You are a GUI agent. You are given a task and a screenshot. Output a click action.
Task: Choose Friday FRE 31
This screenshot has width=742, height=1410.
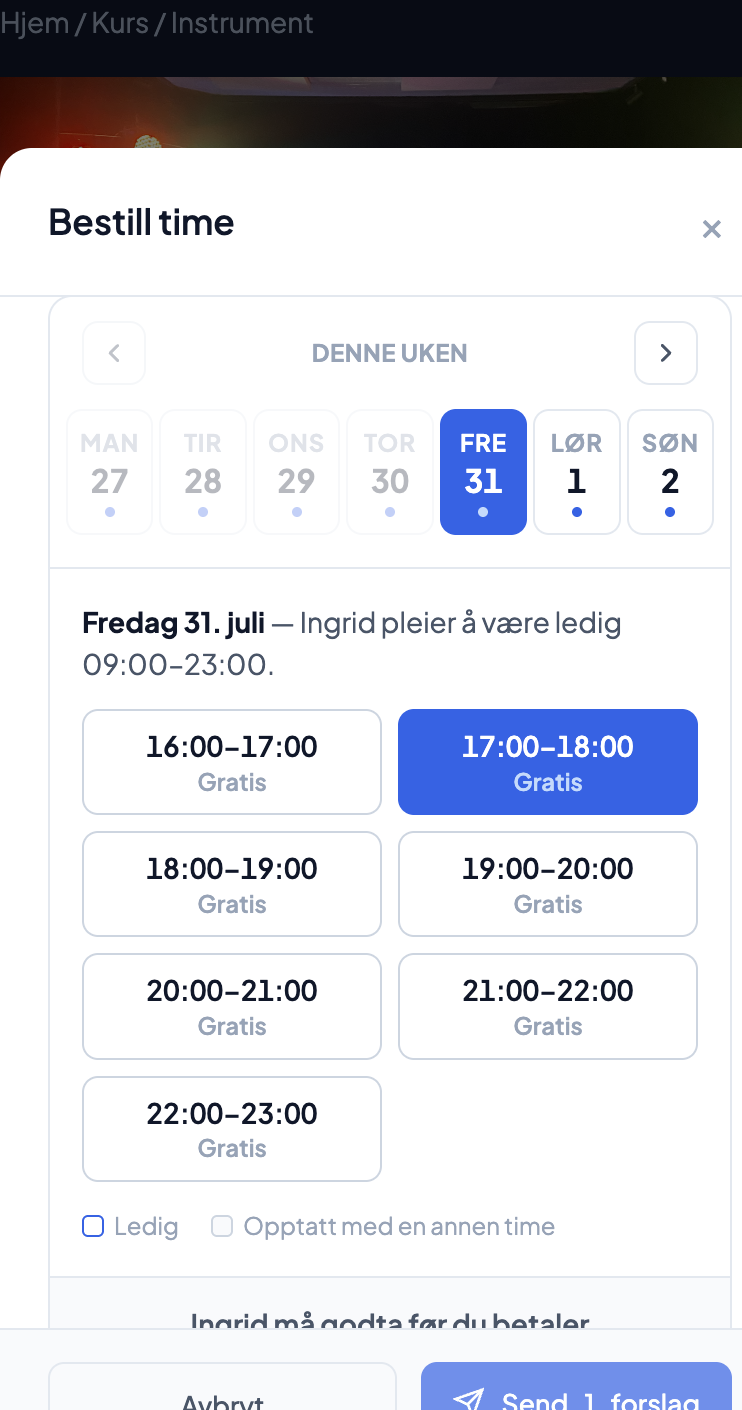483,472
